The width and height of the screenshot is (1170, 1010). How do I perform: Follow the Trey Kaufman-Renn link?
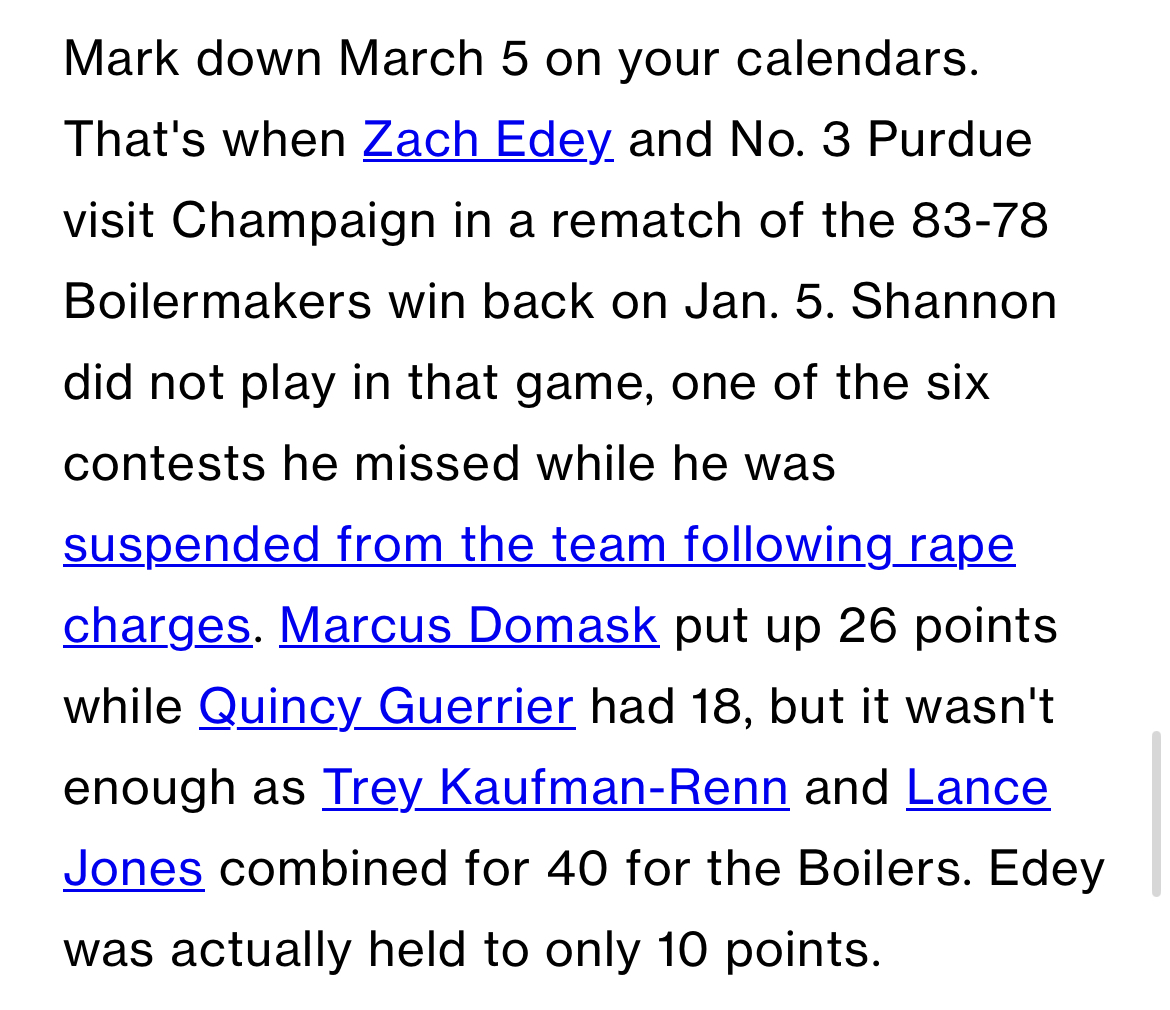[555, 788]
